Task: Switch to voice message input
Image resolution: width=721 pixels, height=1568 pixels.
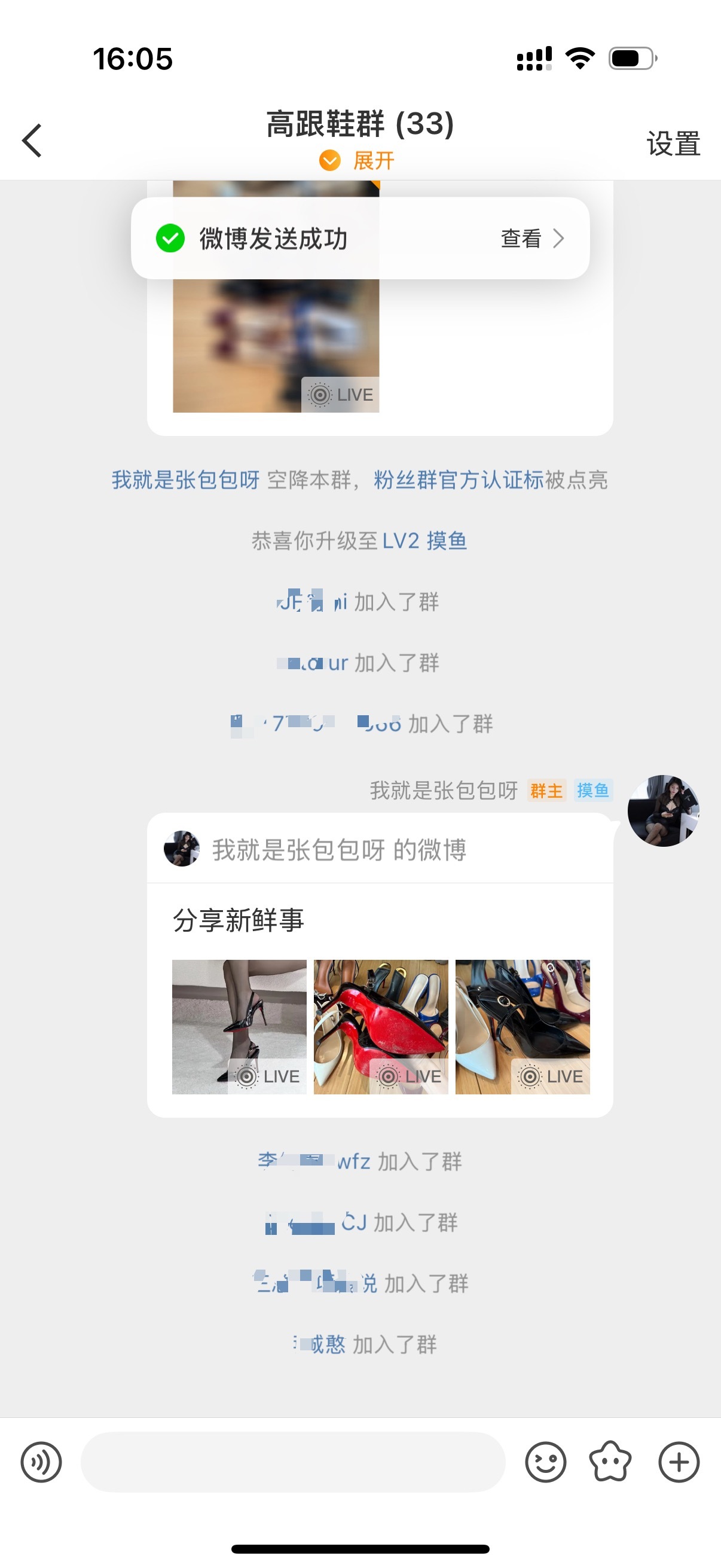Action: coord(41,1462)
